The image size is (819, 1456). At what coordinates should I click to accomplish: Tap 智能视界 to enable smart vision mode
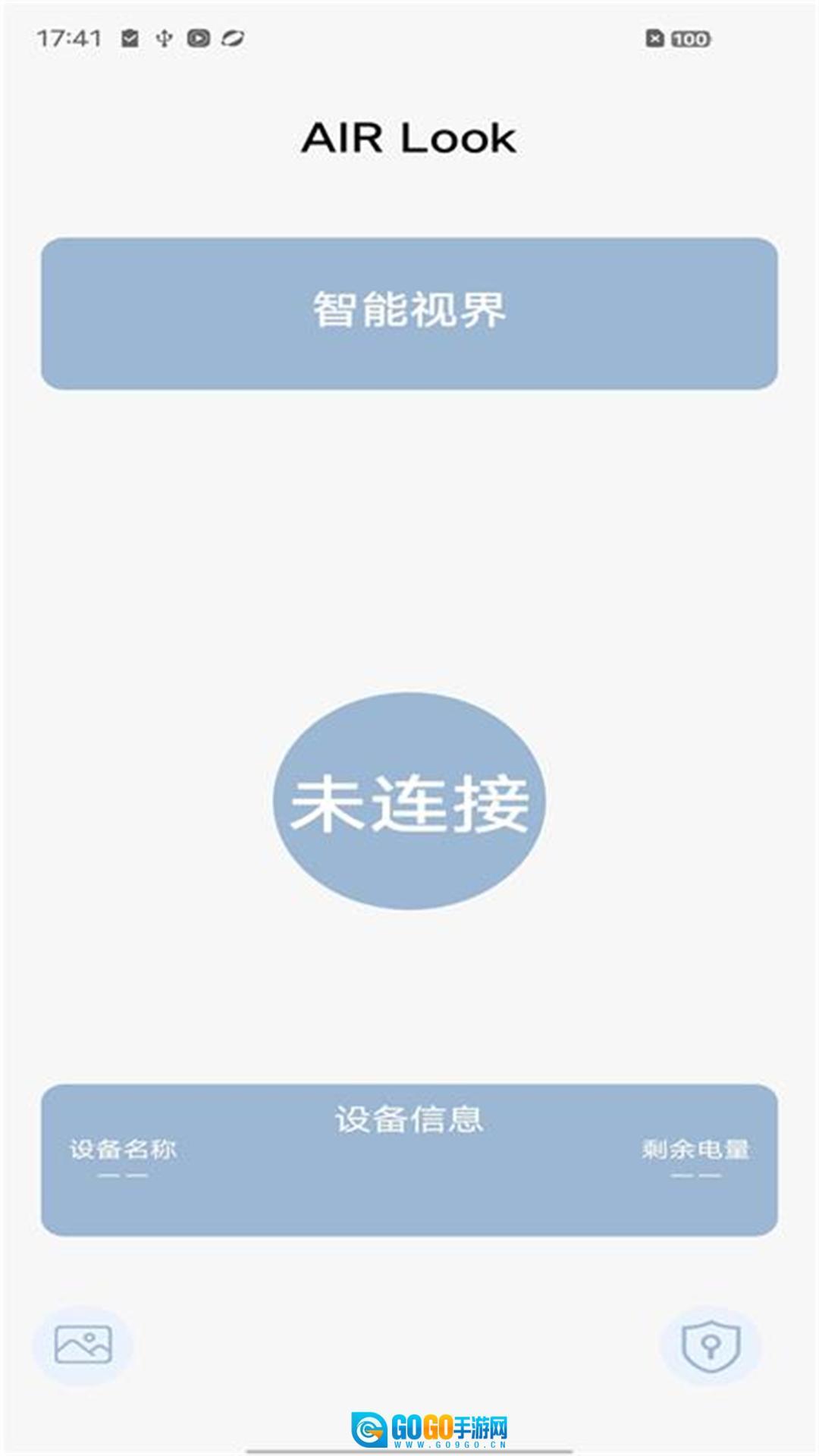[409, 311]
